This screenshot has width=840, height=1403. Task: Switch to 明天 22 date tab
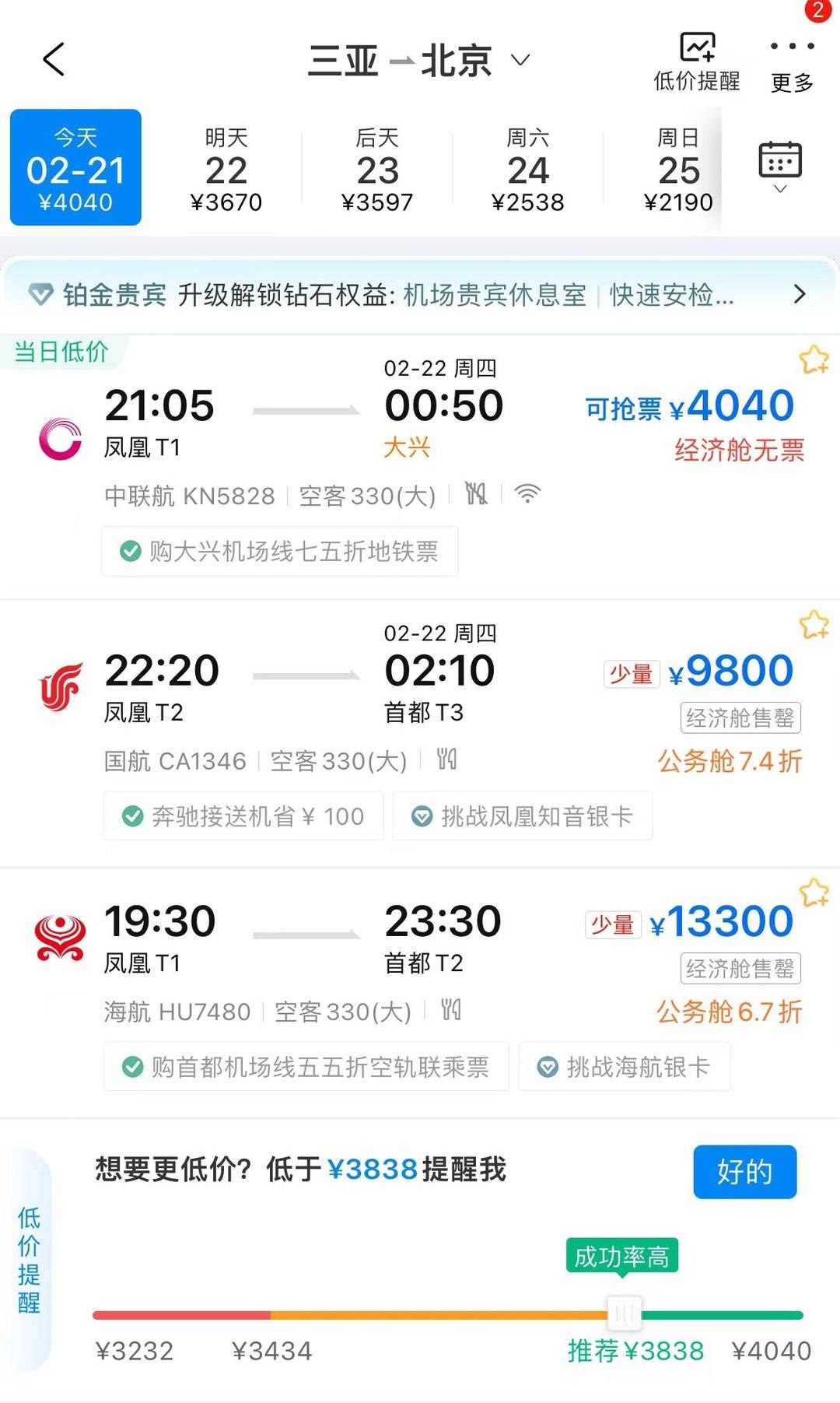pyautogui.click(x=226, y=168)
